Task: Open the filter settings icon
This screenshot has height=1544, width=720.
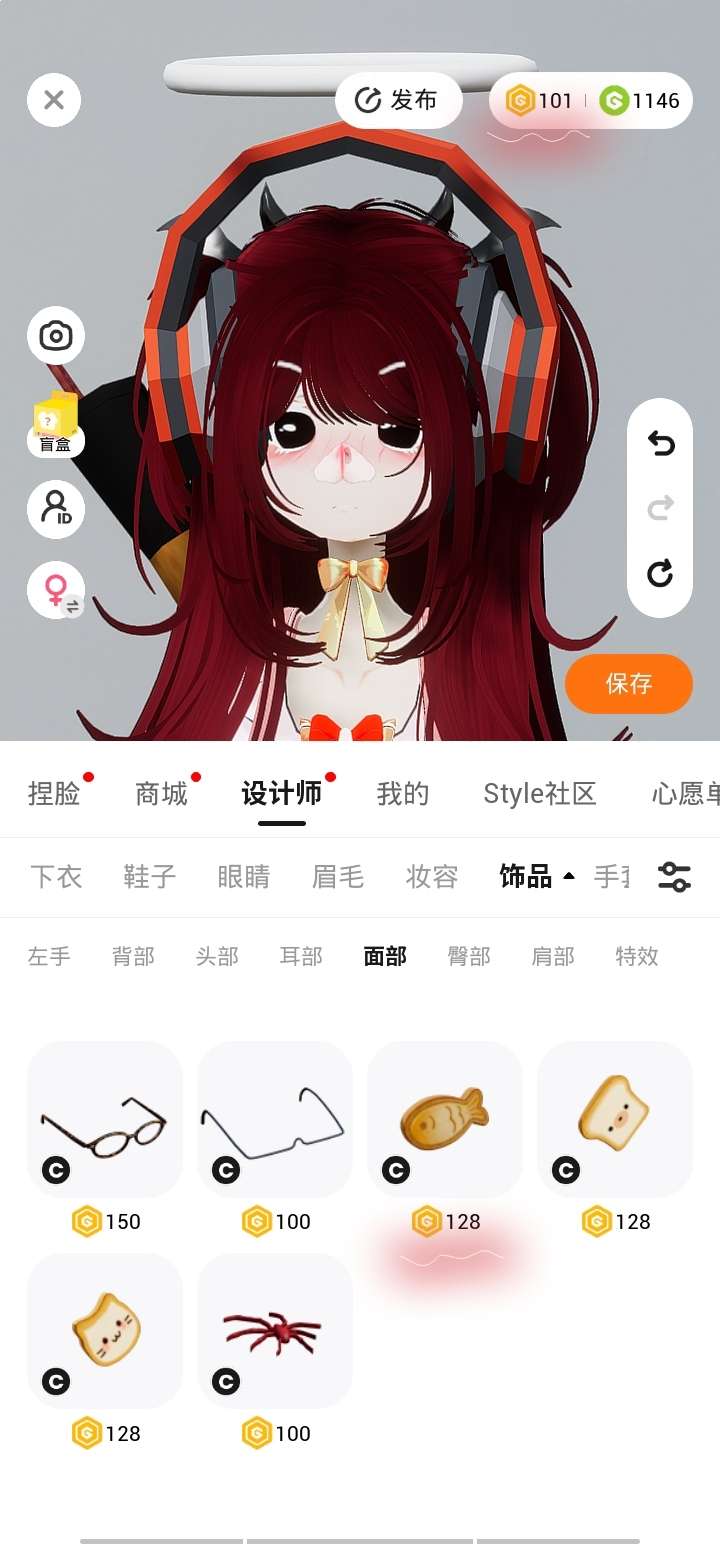Action: pos(674,877)
